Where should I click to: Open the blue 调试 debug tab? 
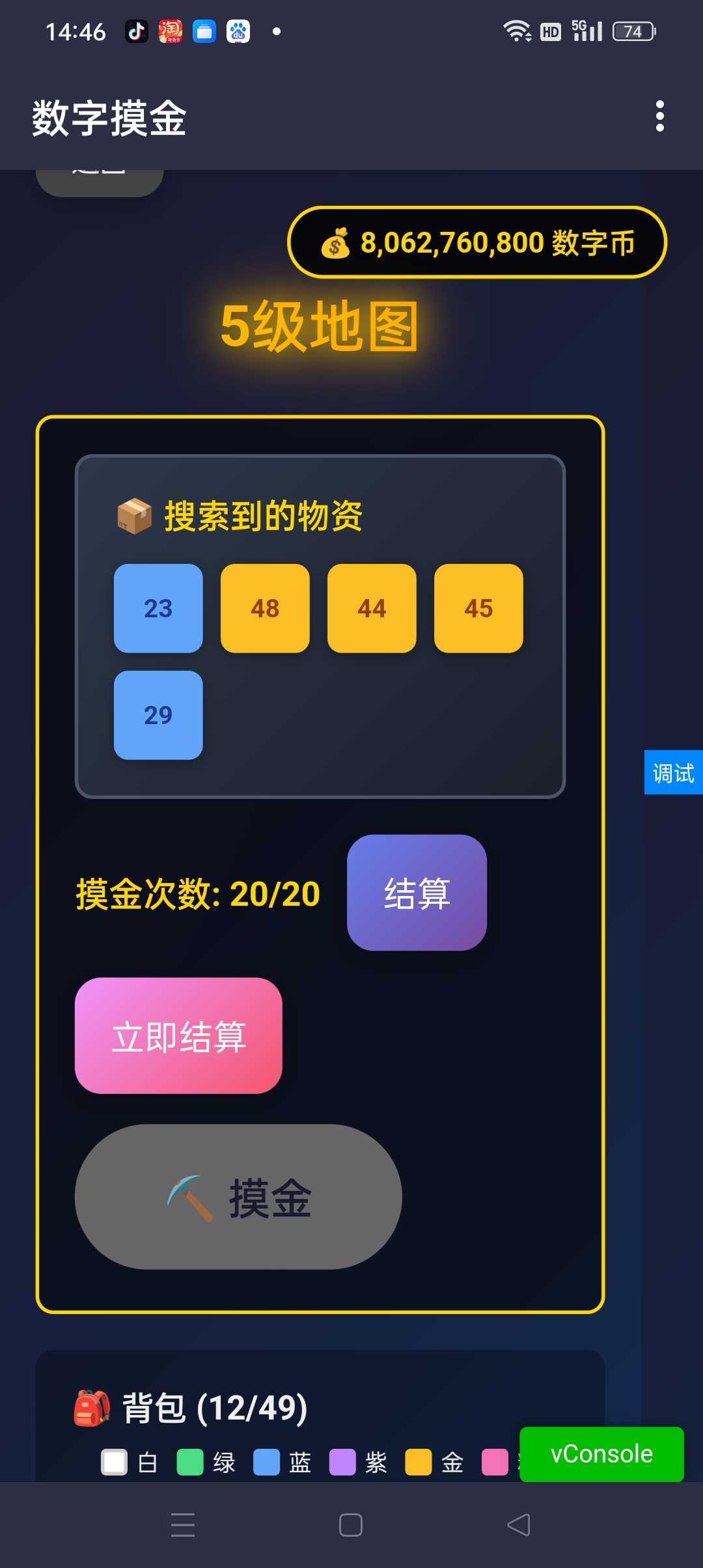(673, 772)
